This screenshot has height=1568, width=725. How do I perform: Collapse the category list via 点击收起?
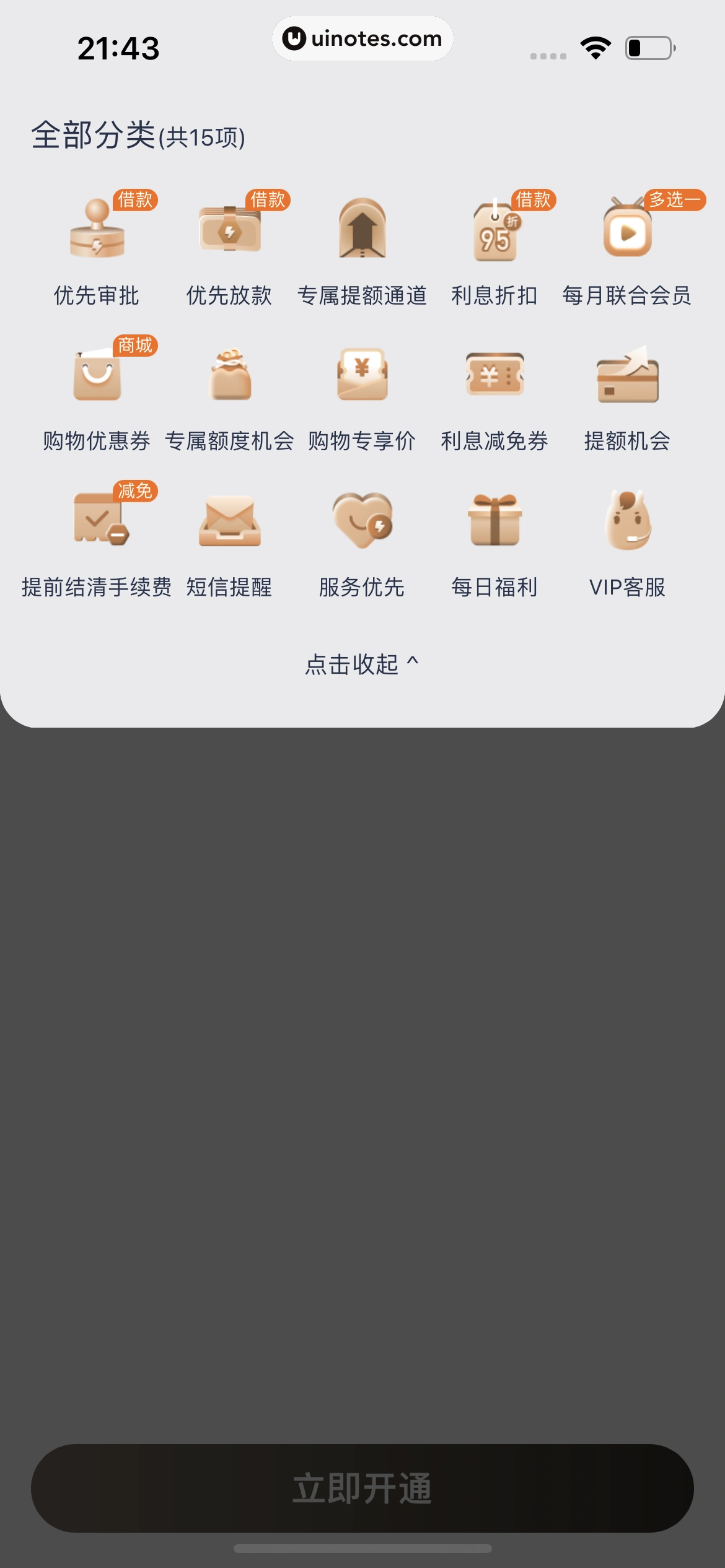[x=362, y=663]
